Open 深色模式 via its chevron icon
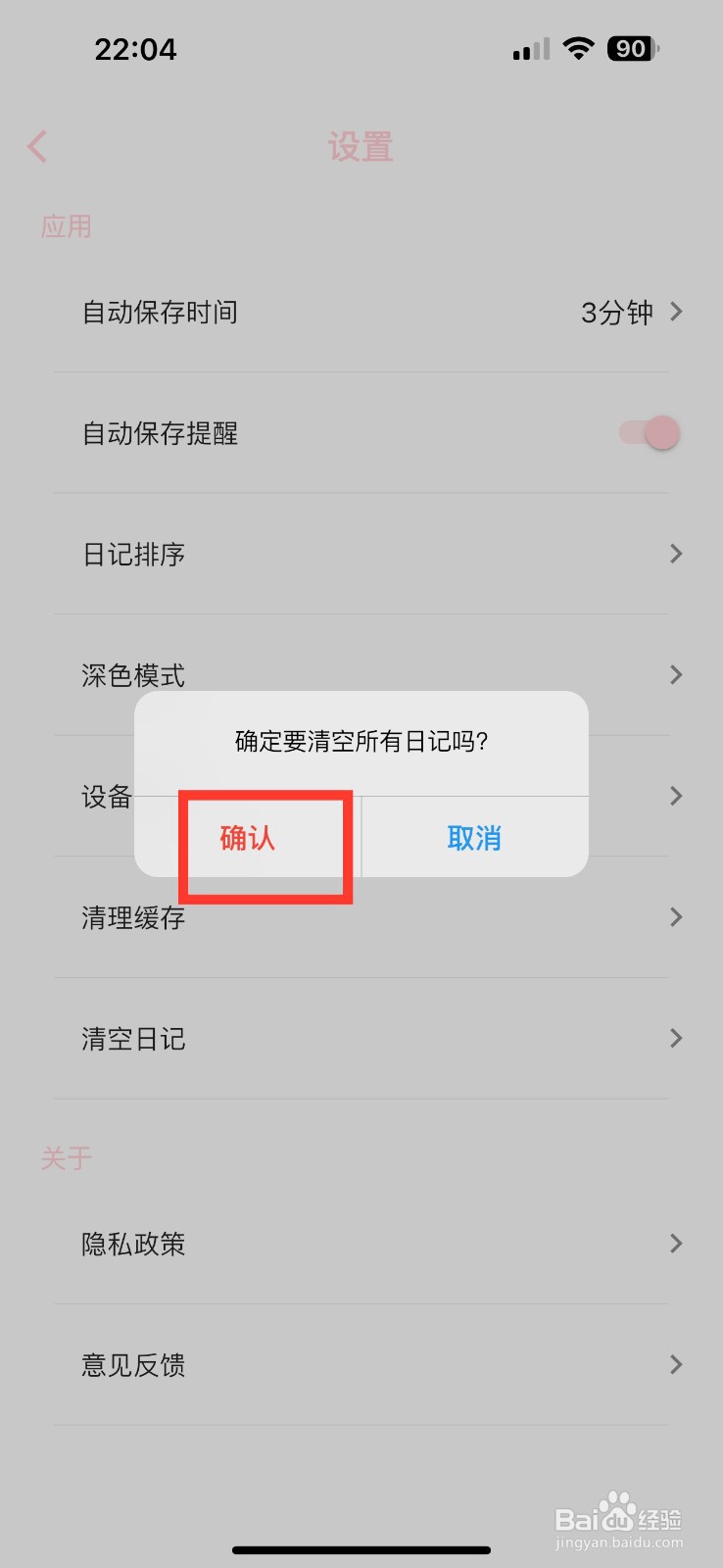Image resolution: width=723 pixels, height=1568 pixels. tap(676, 674)
